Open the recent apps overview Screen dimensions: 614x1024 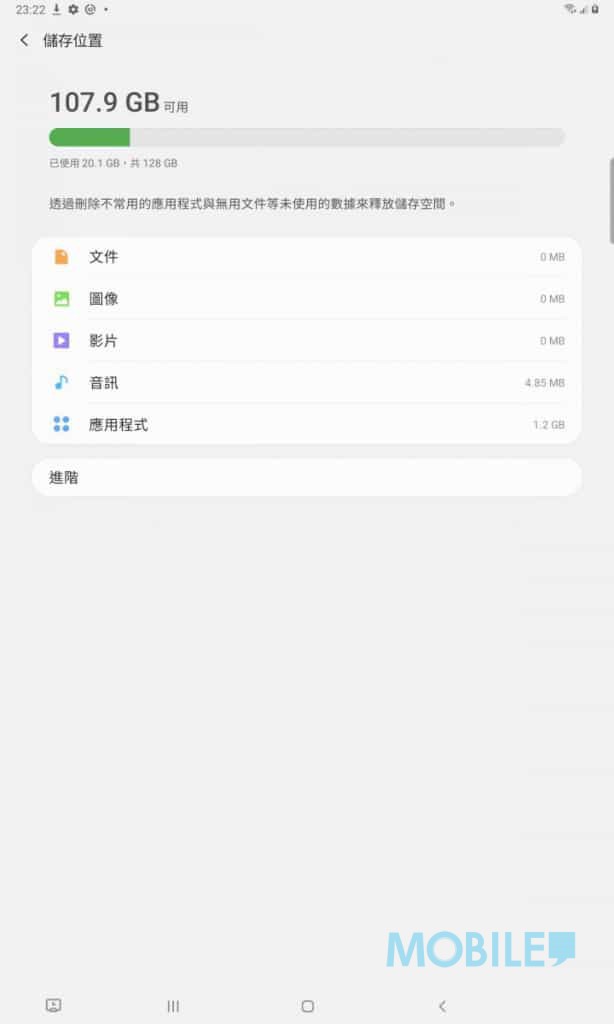coord(173,1006)
